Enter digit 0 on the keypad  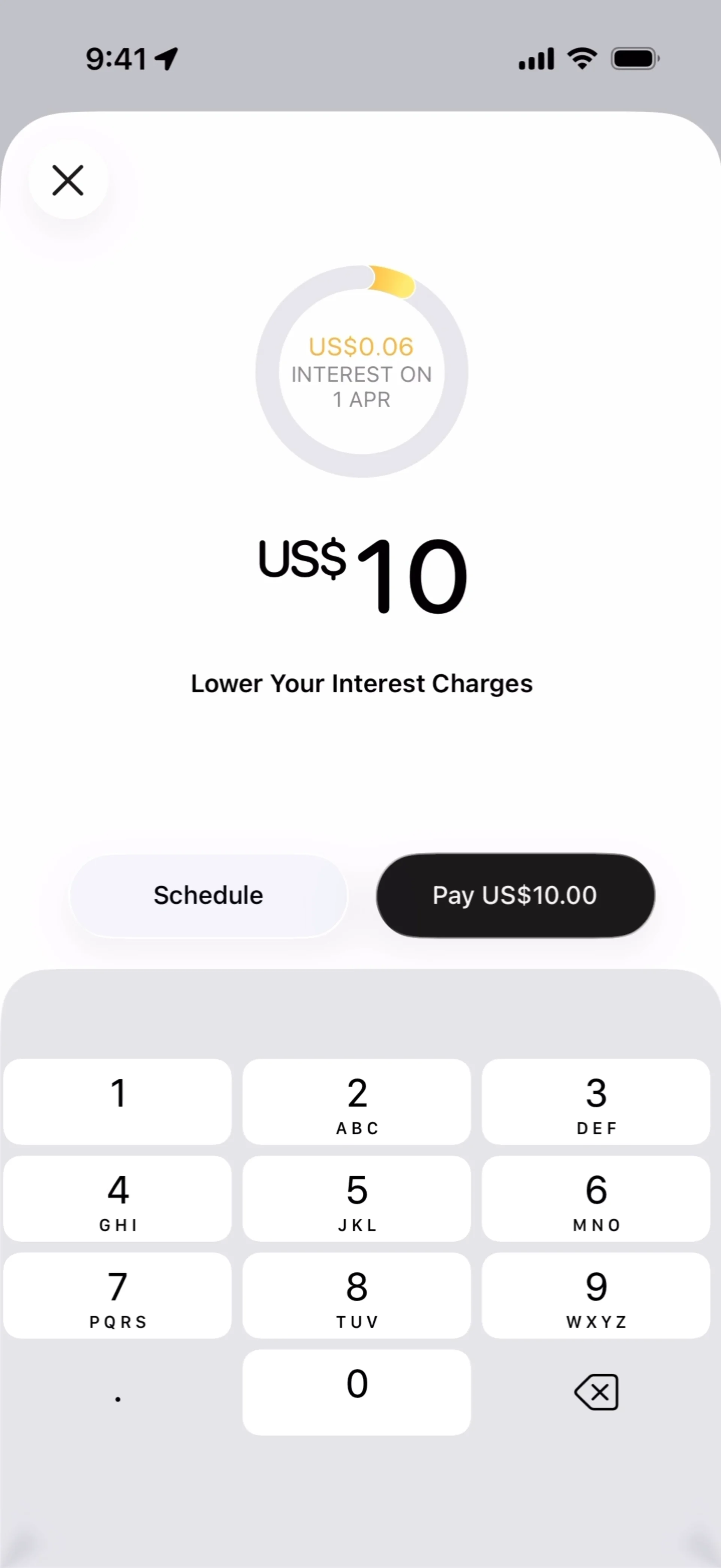tap(356, 1392)
